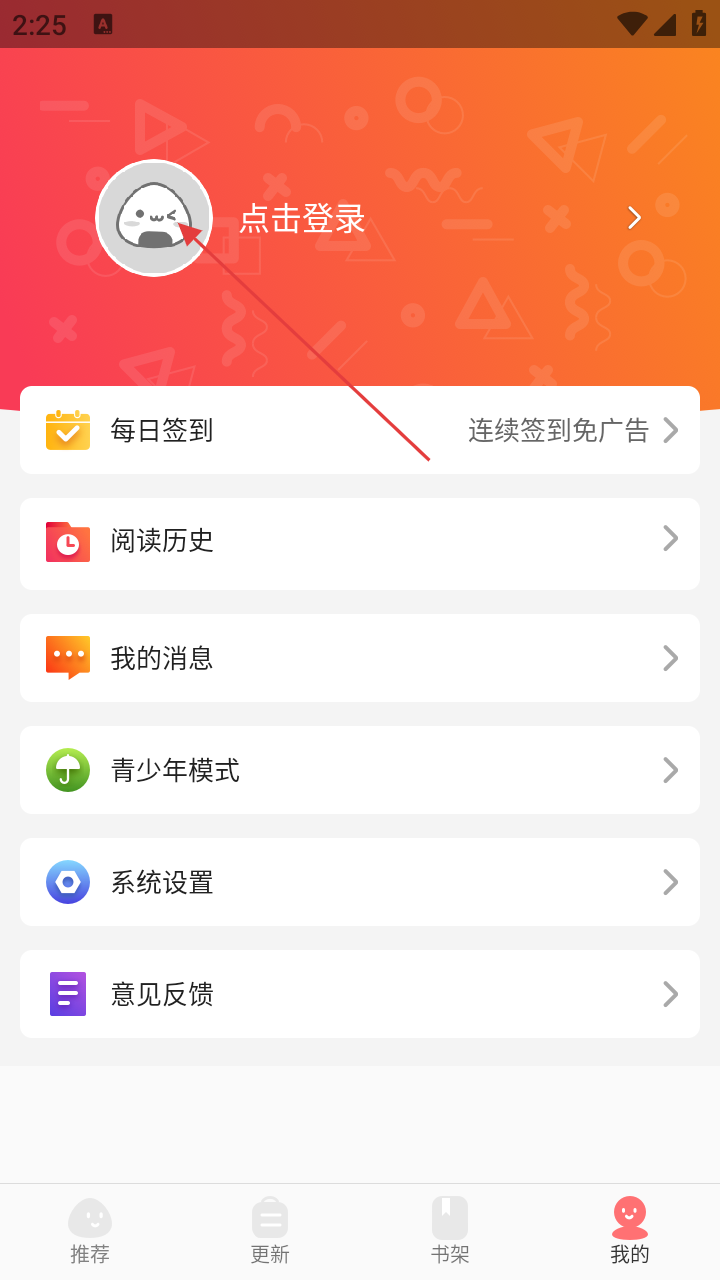The width and height of the screenshot is (720, 1280).
Task: Open 系统设置 system settings
Action: (x=360, y=882)
